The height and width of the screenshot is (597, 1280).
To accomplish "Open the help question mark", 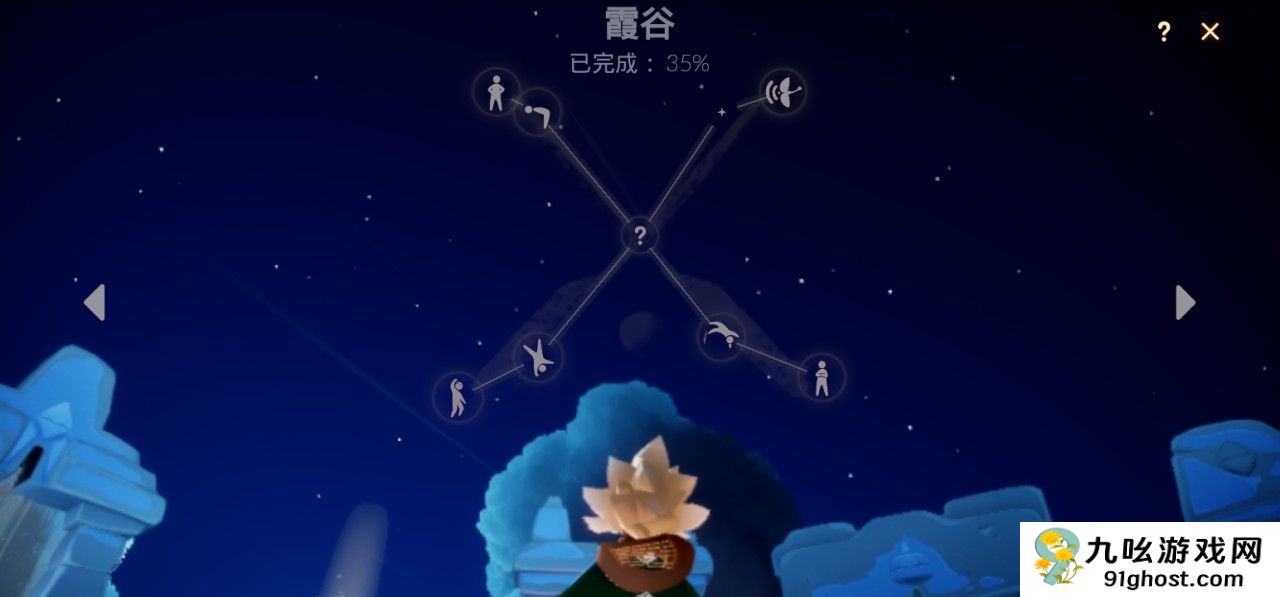I will (x=1164, y=32).
